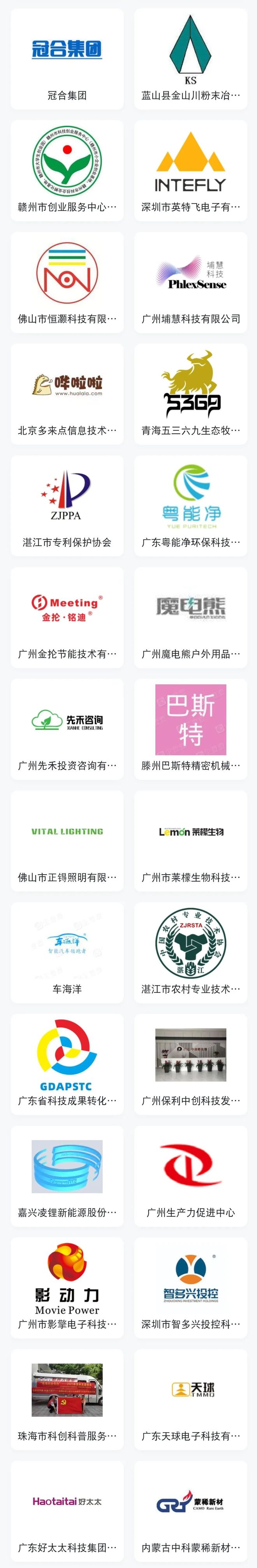
Task: View 广州埔慧科技有限公司 card
Action: [x=191, y=282]
